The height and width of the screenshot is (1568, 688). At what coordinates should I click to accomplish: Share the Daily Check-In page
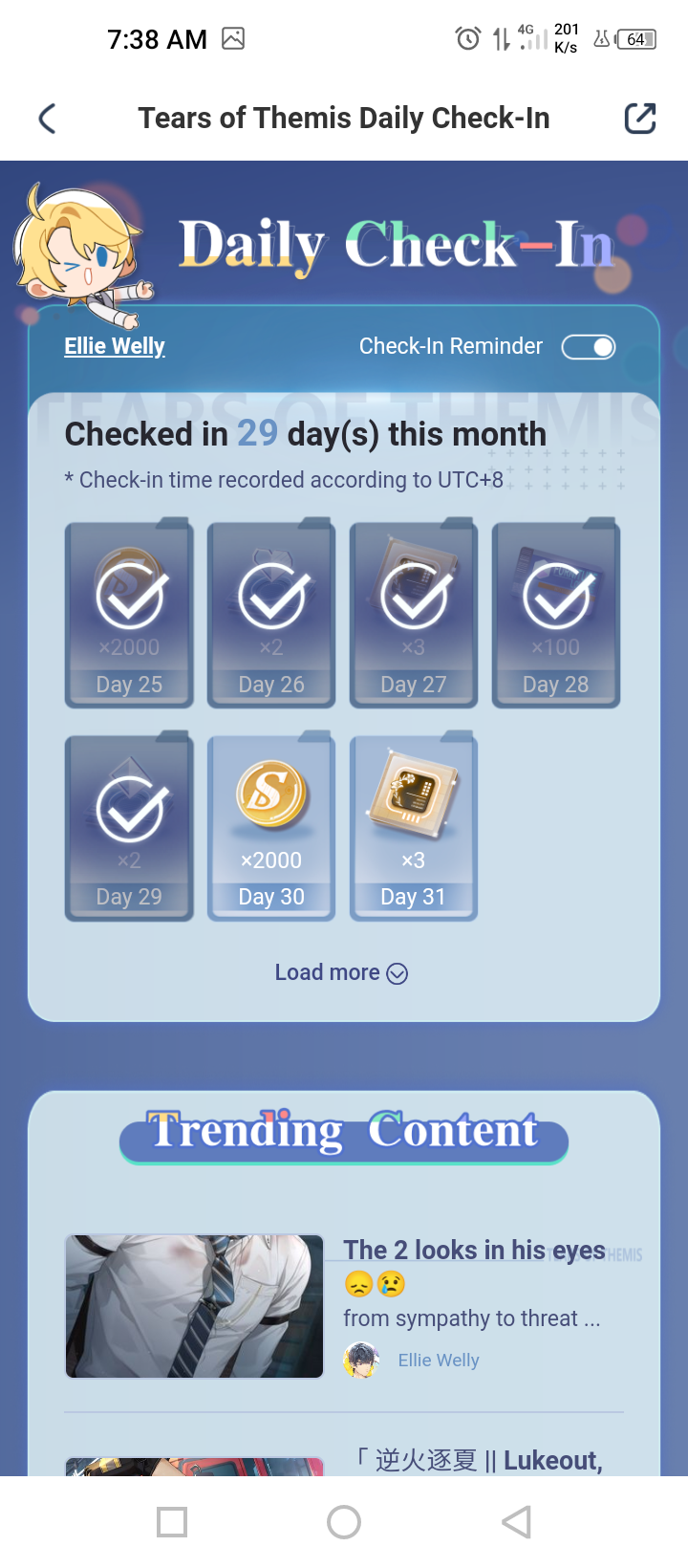pos(639,119)
